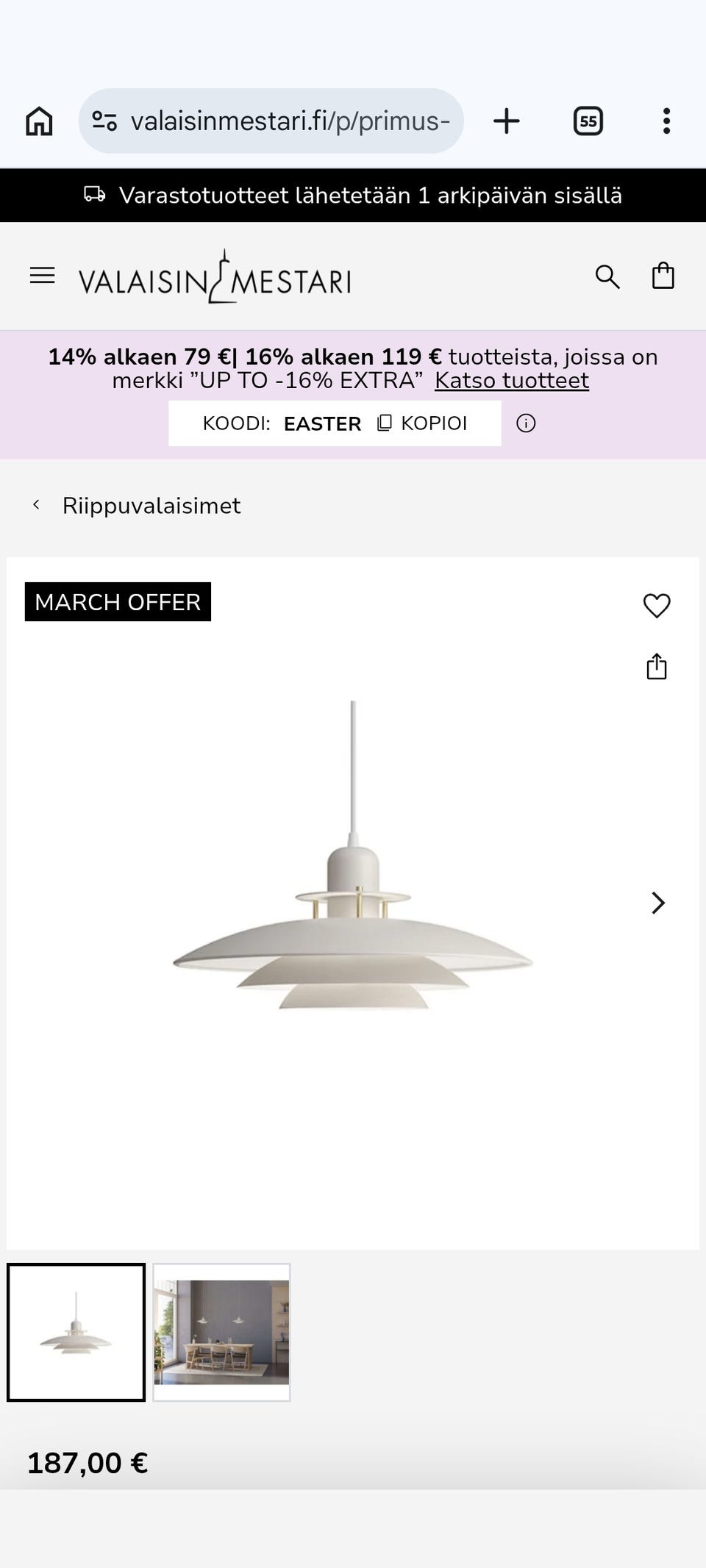This screenshot has height=1568, width=706.
Task: Open the hamburger site menu
Action: (x=42, y=276)
